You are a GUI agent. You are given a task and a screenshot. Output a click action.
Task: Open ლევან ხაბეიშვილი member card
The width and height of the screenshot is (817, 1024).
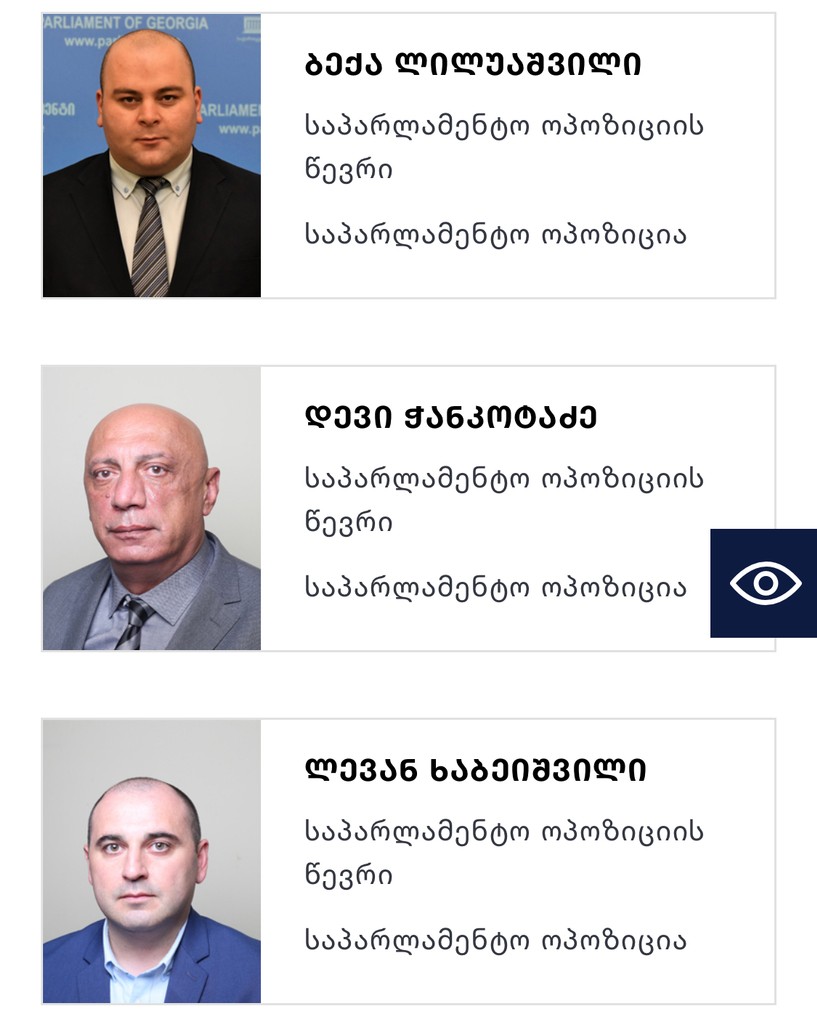click(475, 771)
